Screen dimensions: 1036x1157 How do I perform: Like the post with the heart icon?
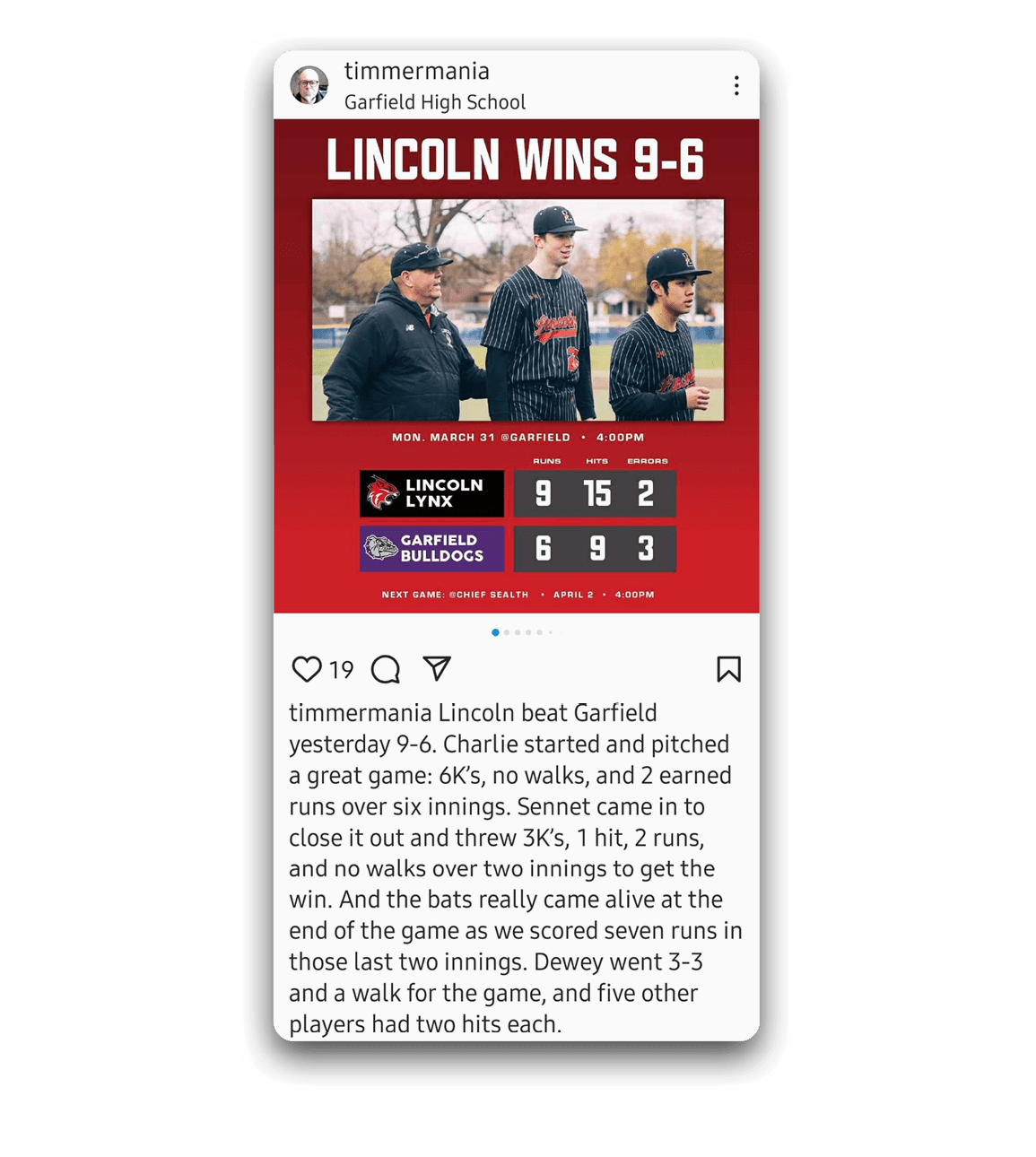coord(307,669)
